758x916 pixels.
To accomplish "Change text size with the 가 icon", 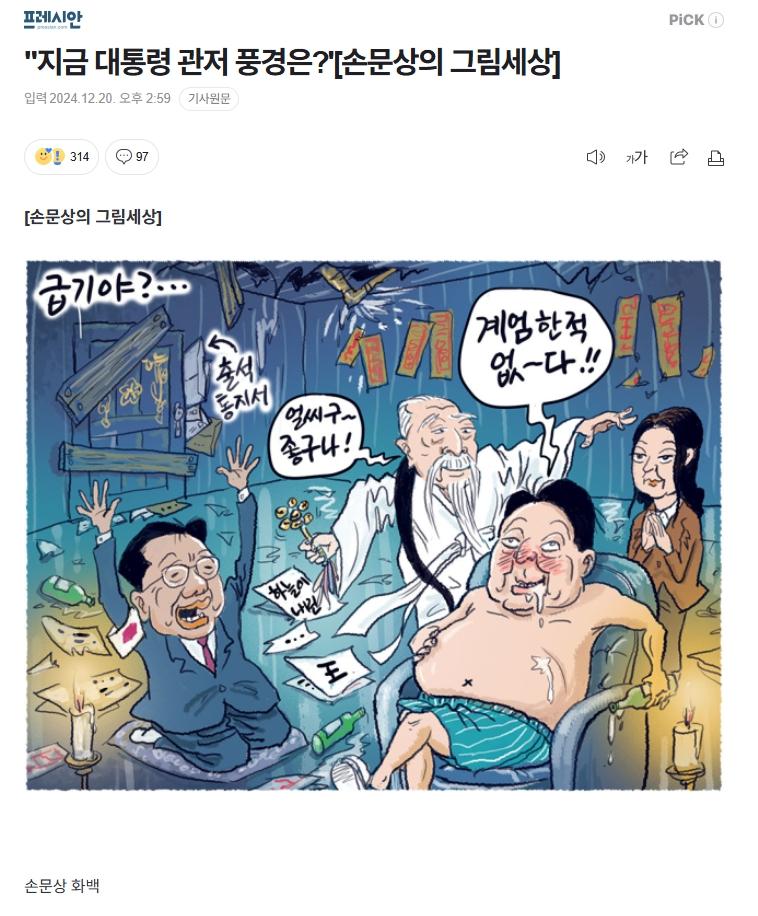I will click(x=637, y=157).
